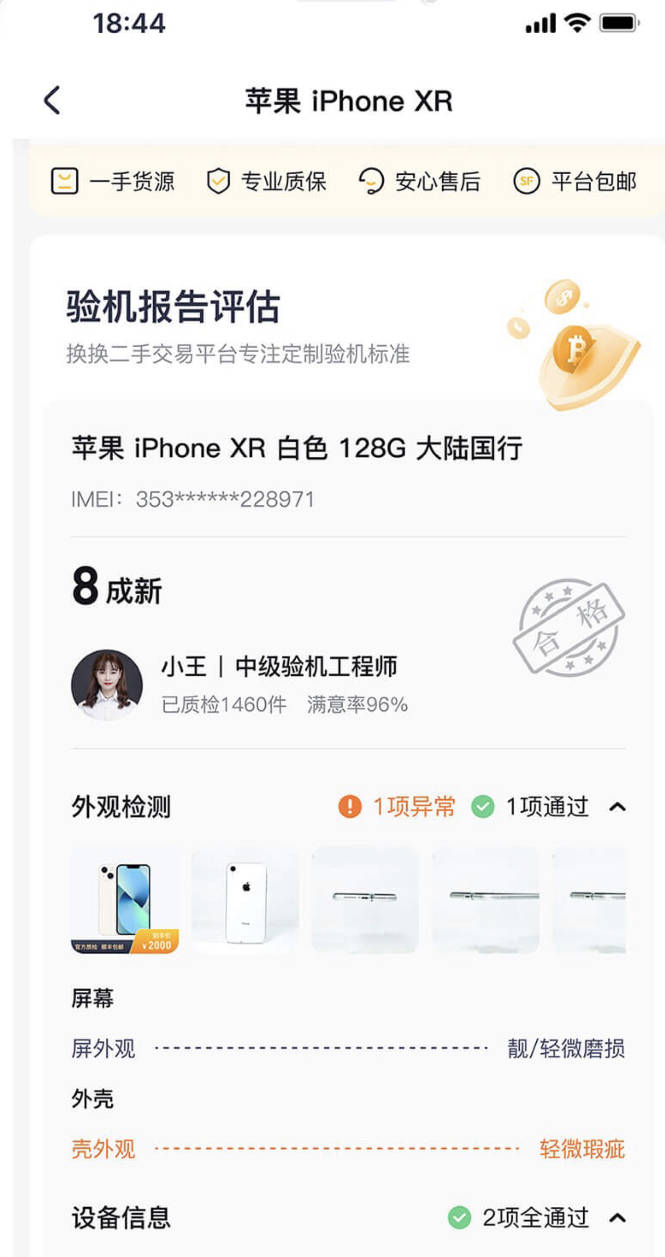
Task: Open the first photo with the ¥2000 tag
Action: point(125,901)
